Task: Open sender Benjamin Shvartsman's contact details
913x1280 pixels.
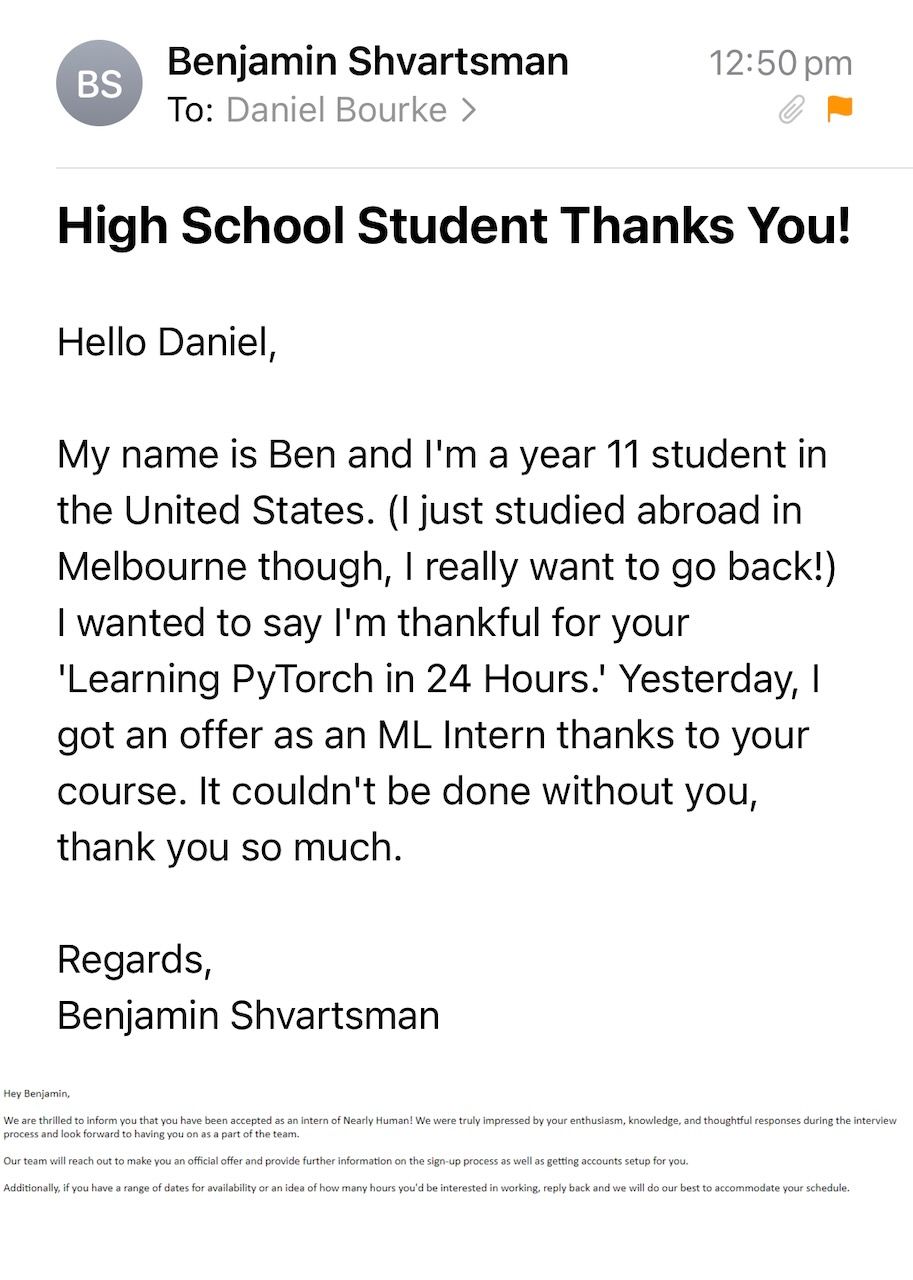Action: tap(367, 62)
